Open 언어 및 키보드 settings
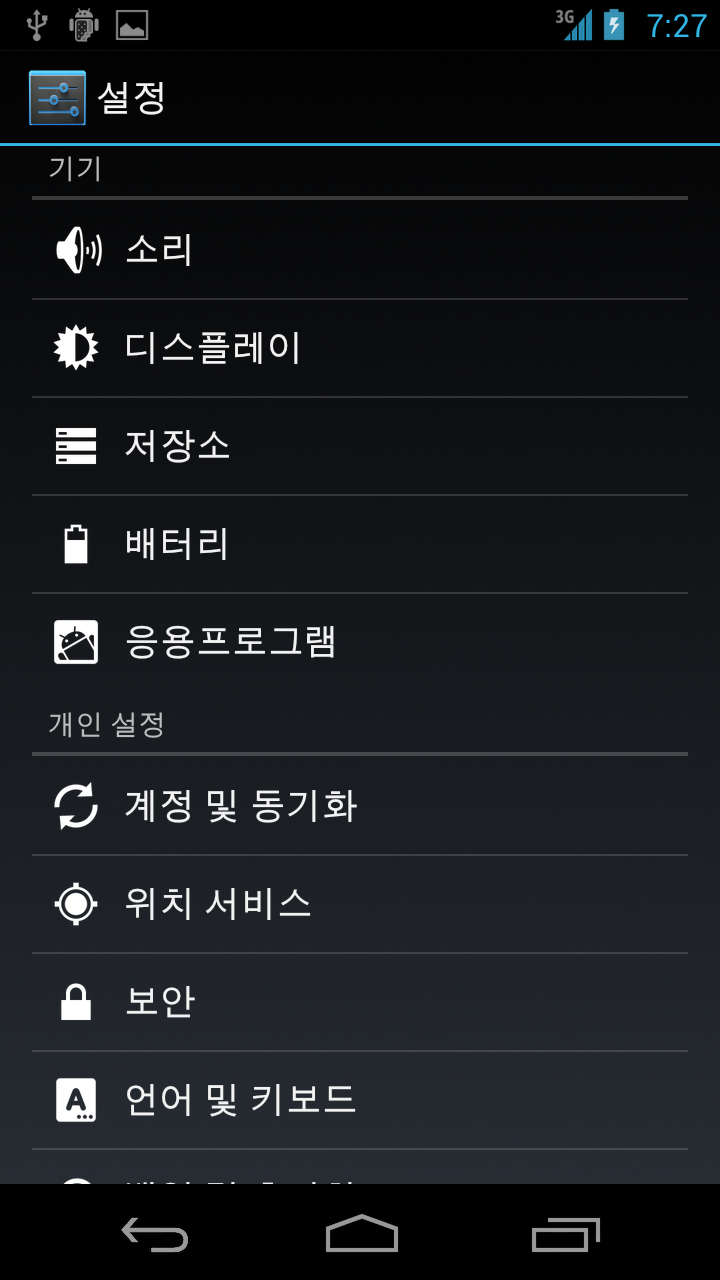This screenshot has height=1280, width=720. (x=360, y=1100)
